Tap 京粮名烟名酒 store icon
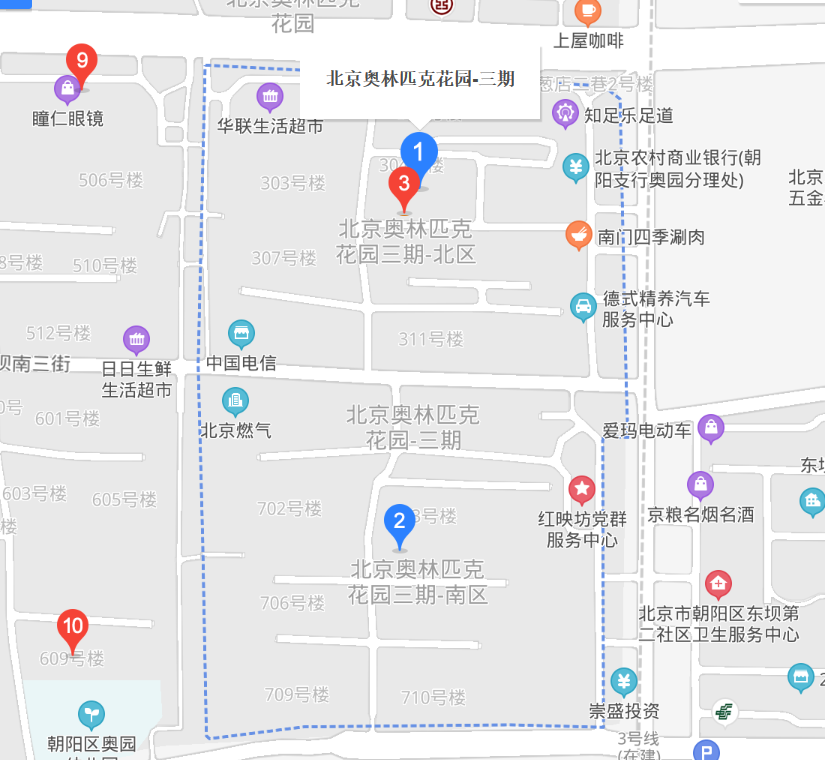Viewport: 825px width, 760px height. click(x=700, y=485)
